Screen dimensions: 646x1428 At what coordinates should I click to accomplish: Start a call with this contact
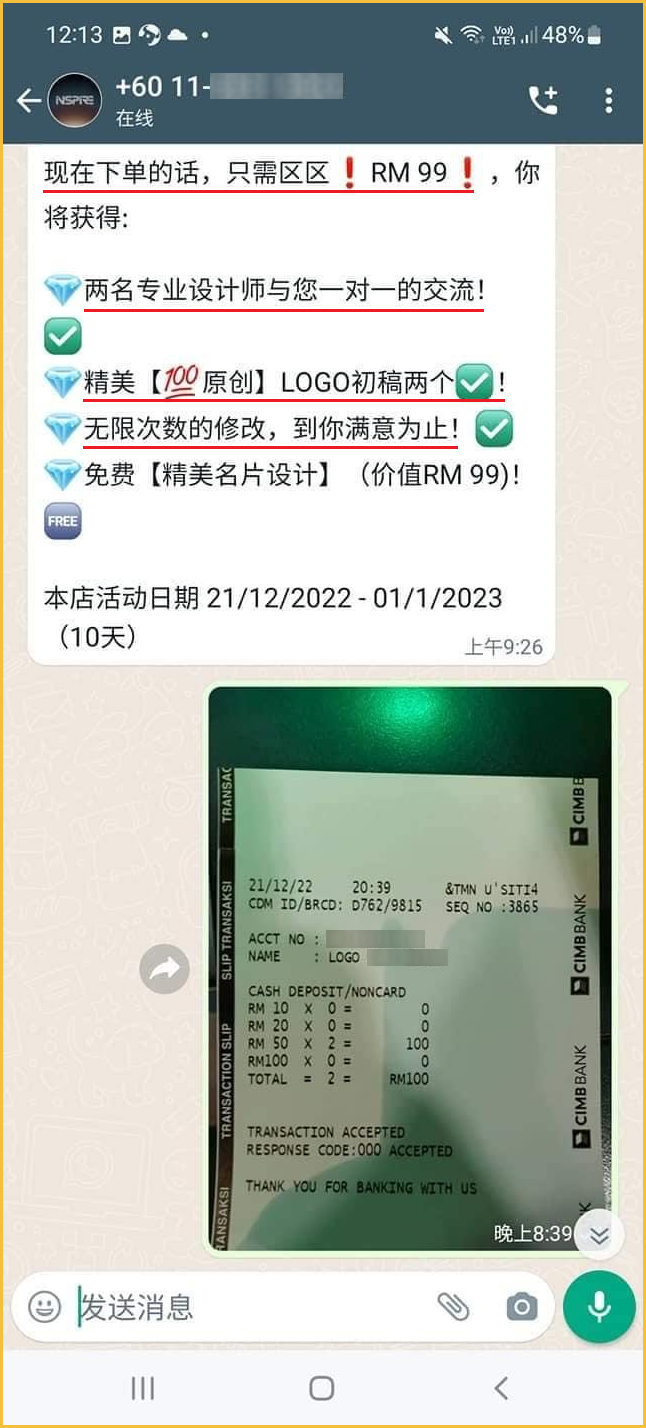click(543, 100)
